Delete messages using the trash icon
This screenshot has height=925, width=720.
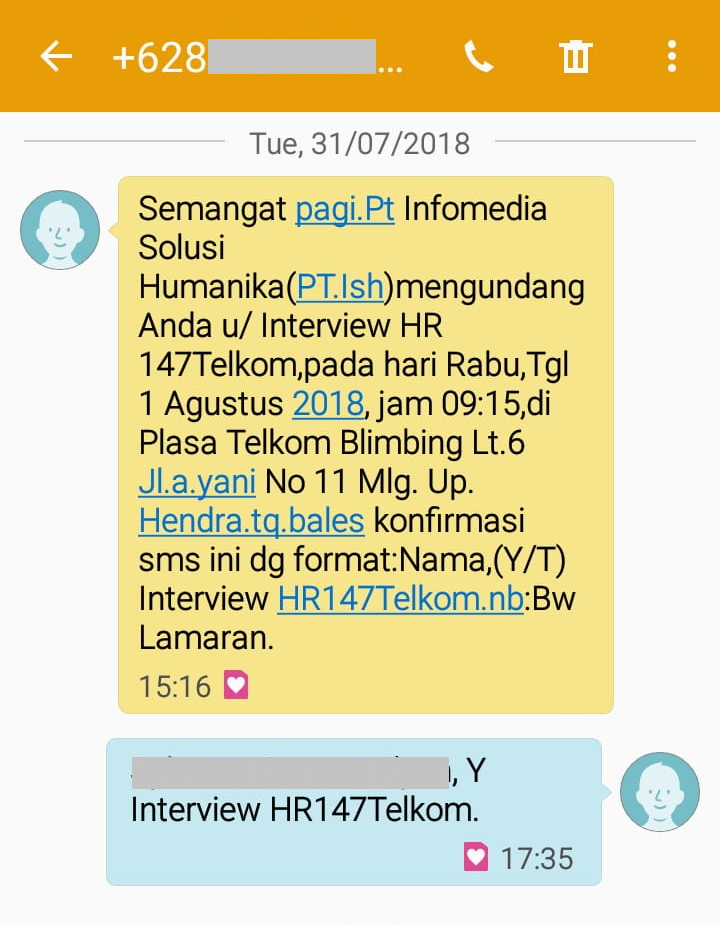[576, 56]
